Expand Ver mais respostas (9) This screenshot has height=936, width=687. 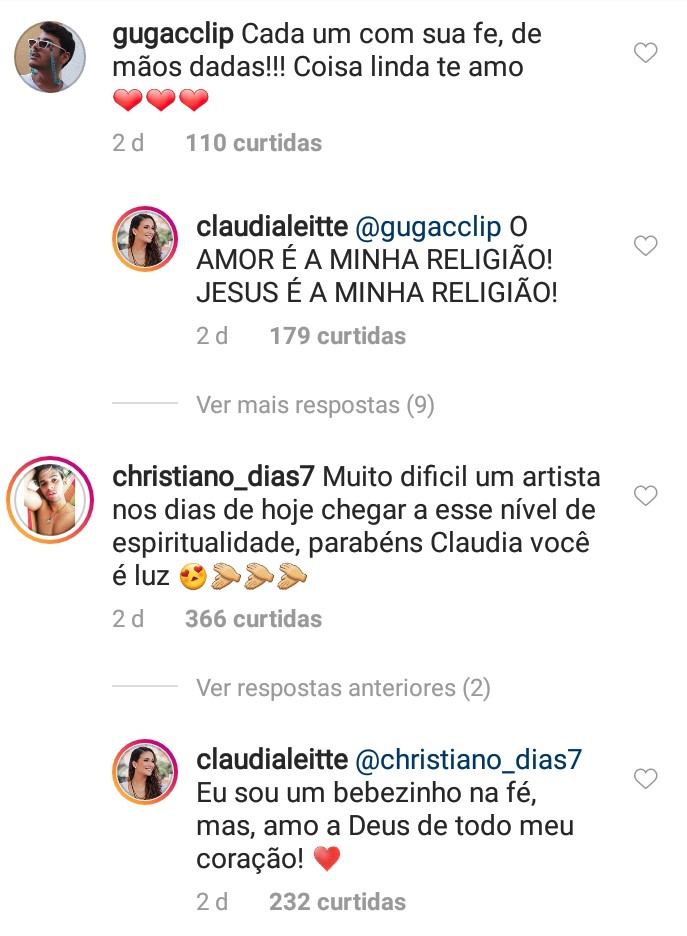click(315, 405)
